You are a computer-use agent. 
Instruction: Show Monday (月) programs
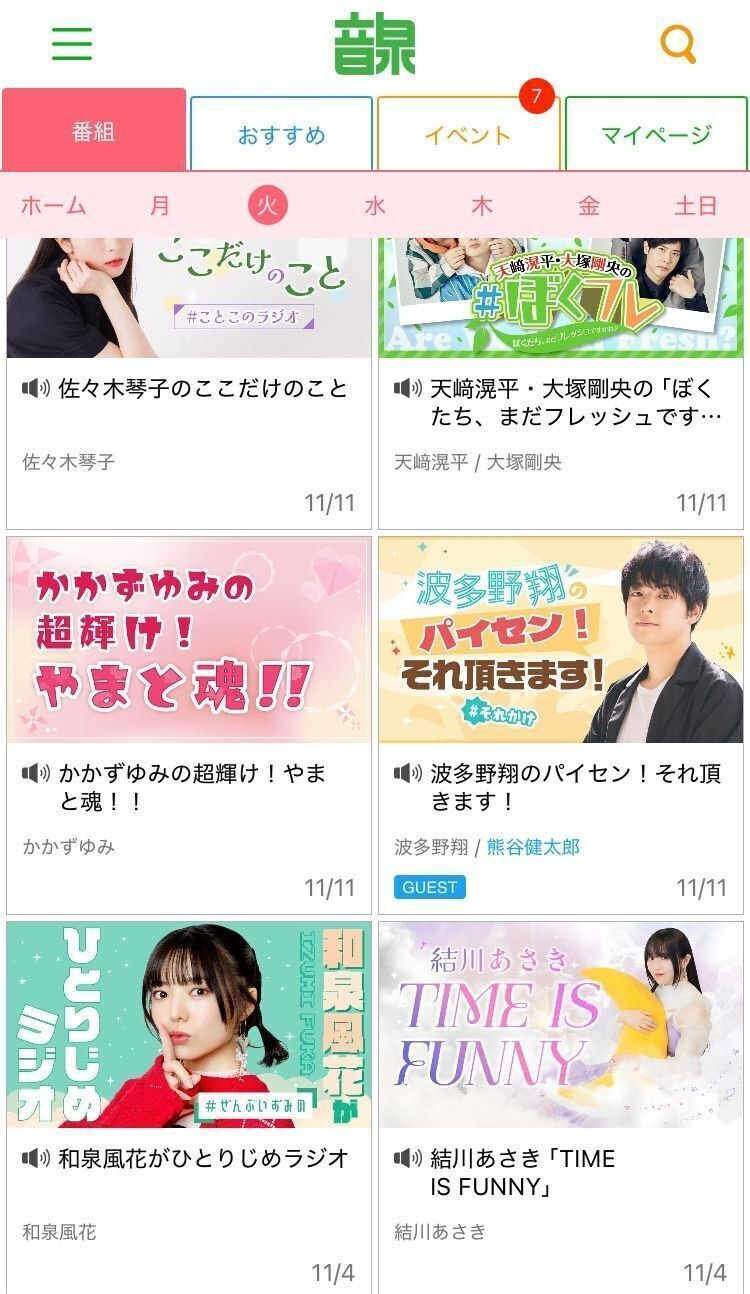pyautogui.click(x=160, y=206)
